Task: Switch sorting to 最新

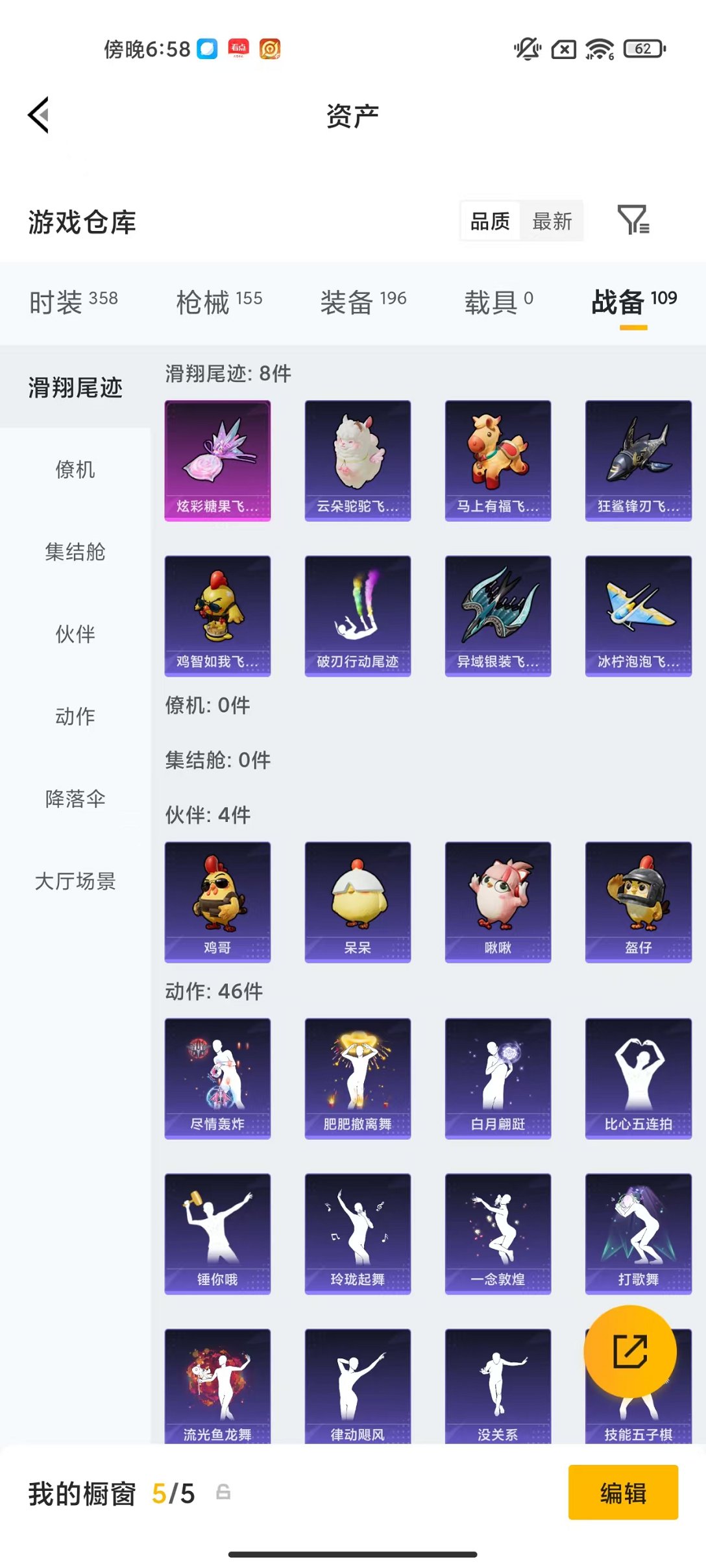Action: coord(552,221)
